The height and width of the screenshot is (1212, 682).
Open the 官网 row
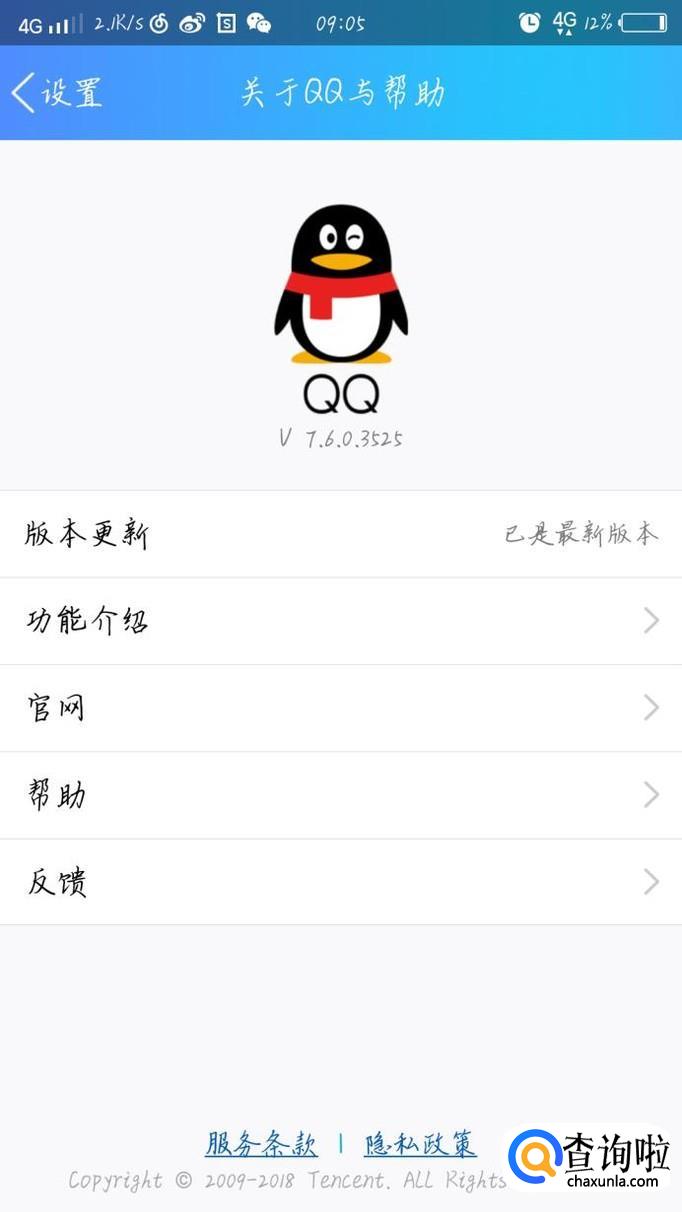click(x=340, y=708)
